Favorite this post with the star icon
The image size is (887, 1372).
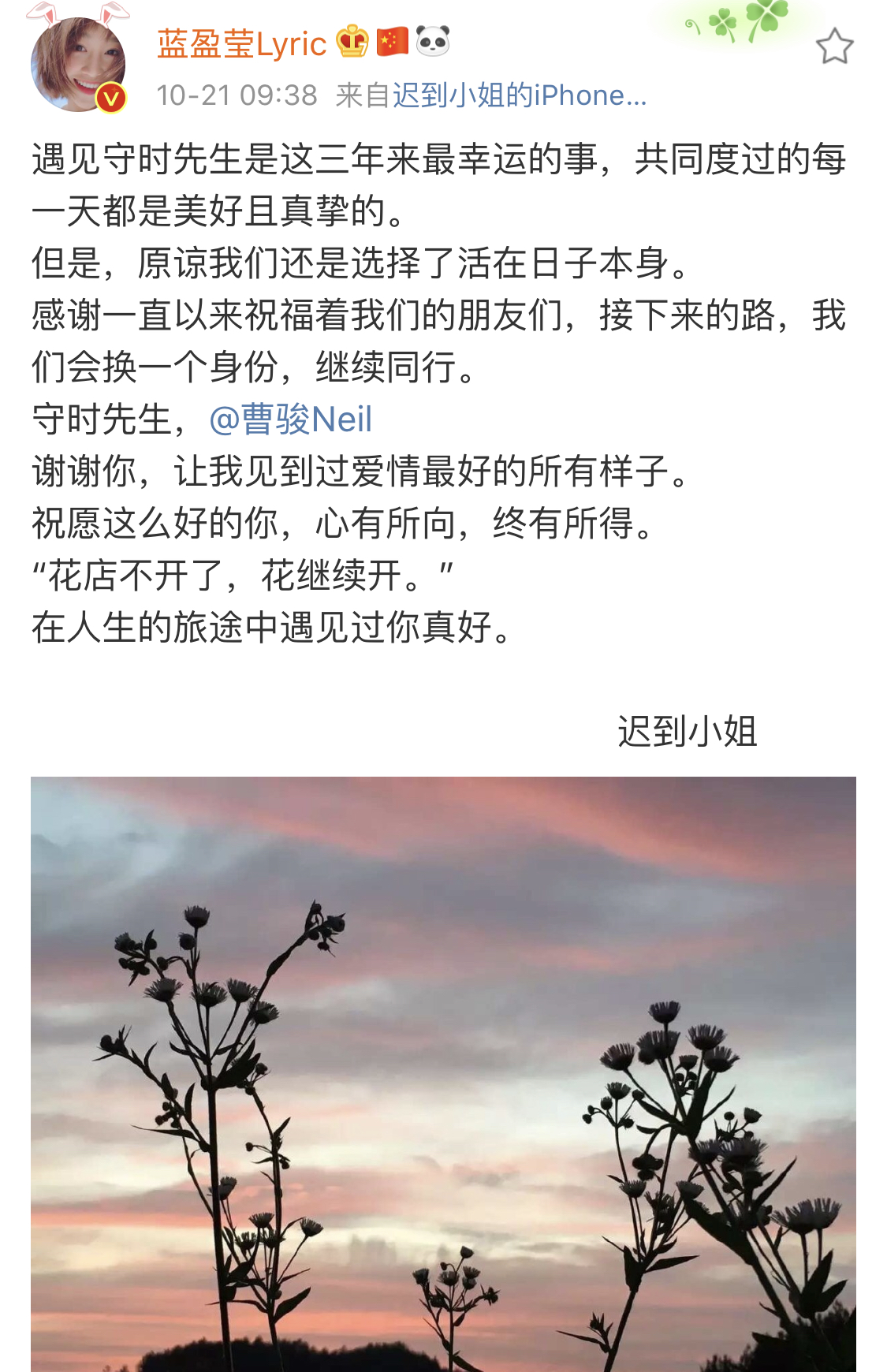coord(834,47)
